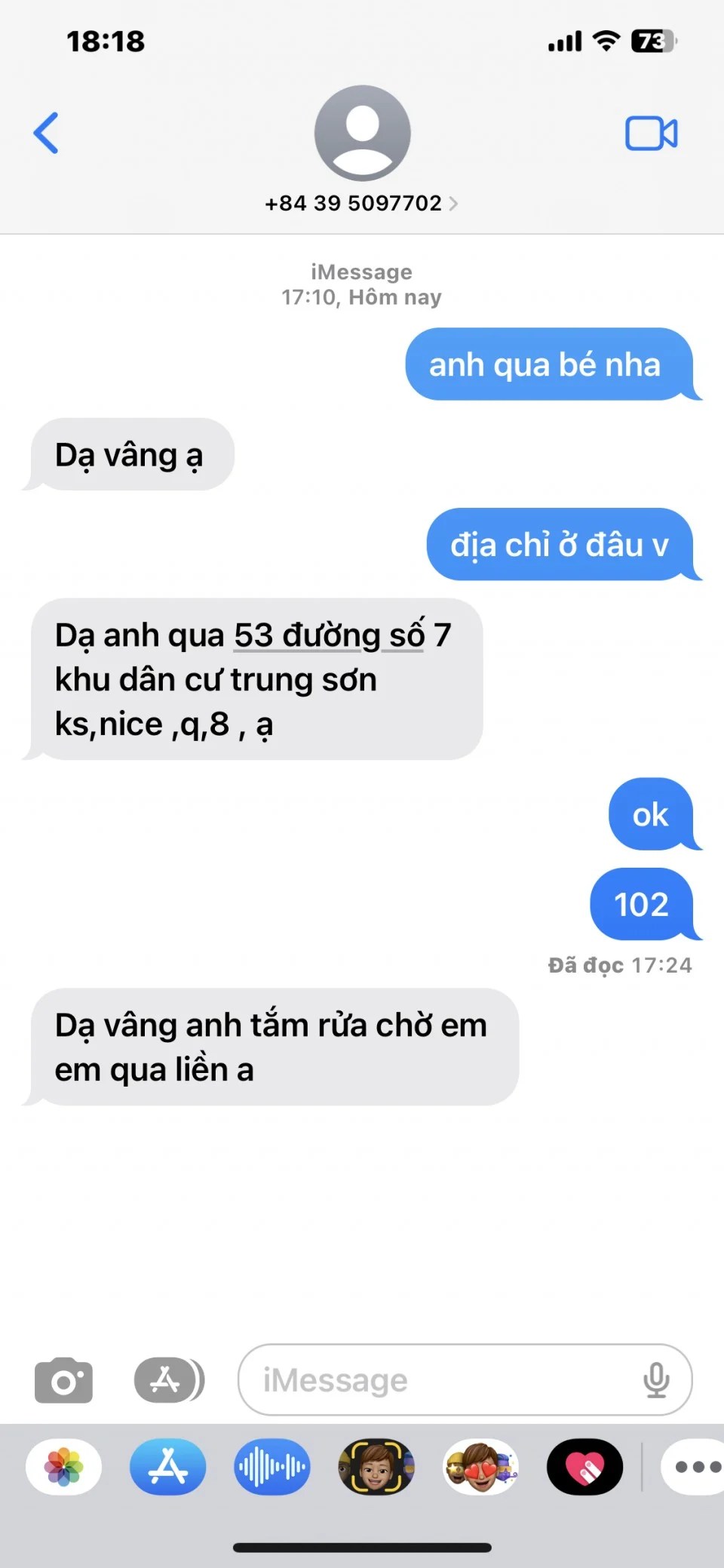Open the camera to attach a photo
The height and width of the screenshot is (1568, 724).
[64, 1380]
